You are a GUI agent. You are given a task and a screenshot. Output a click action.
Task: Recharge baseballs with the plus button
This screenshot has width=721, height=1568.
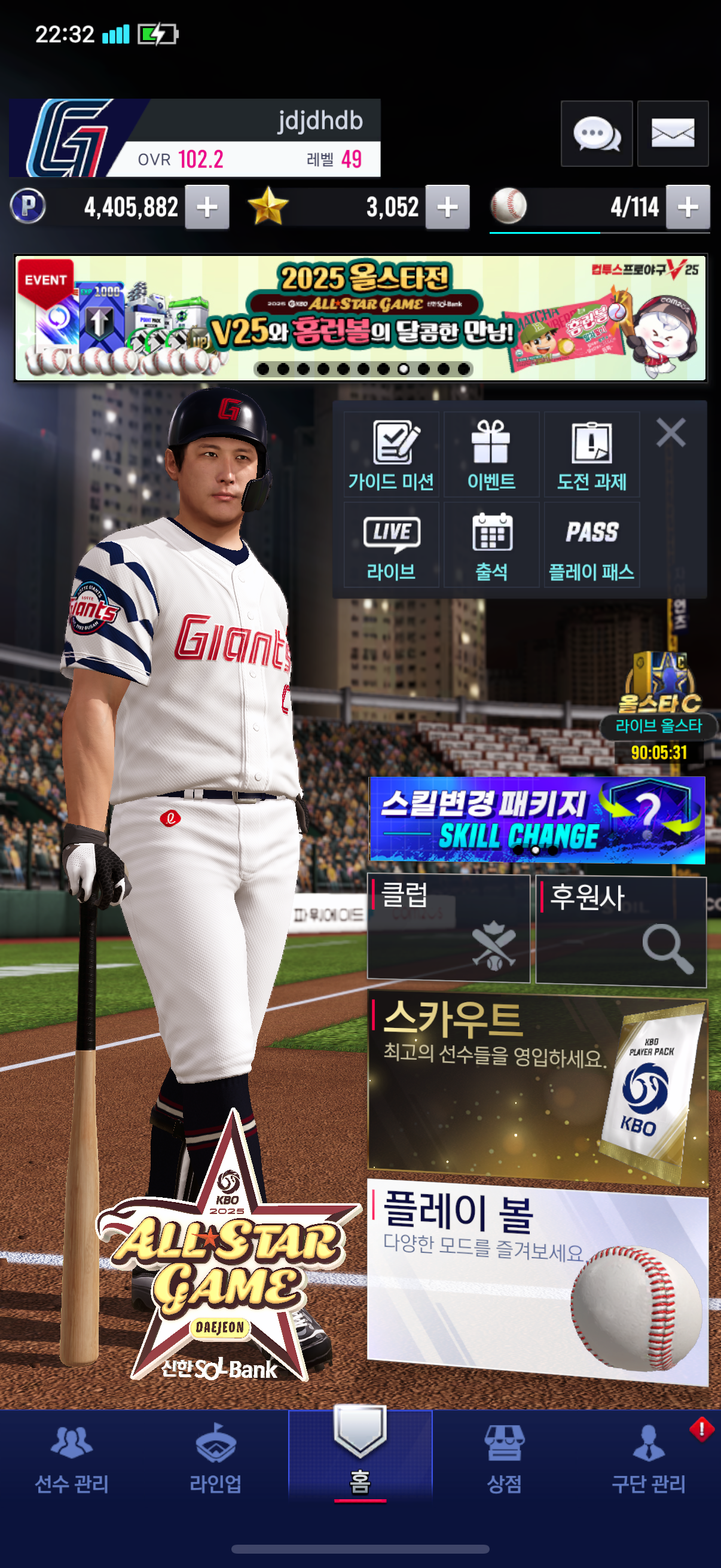(688, 207)
